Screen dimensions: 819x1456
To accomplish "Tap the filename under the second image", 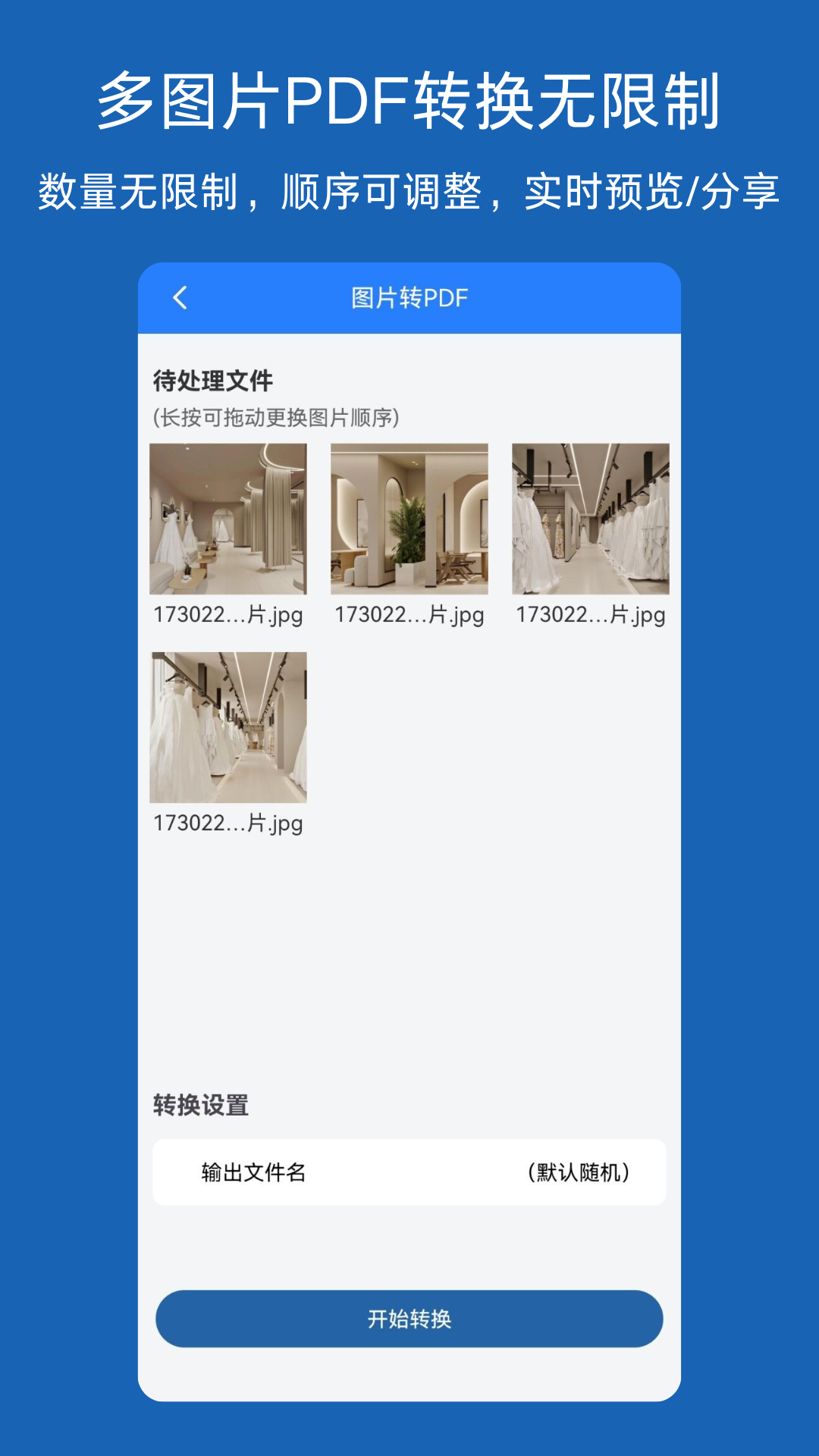I will (409, 616).
